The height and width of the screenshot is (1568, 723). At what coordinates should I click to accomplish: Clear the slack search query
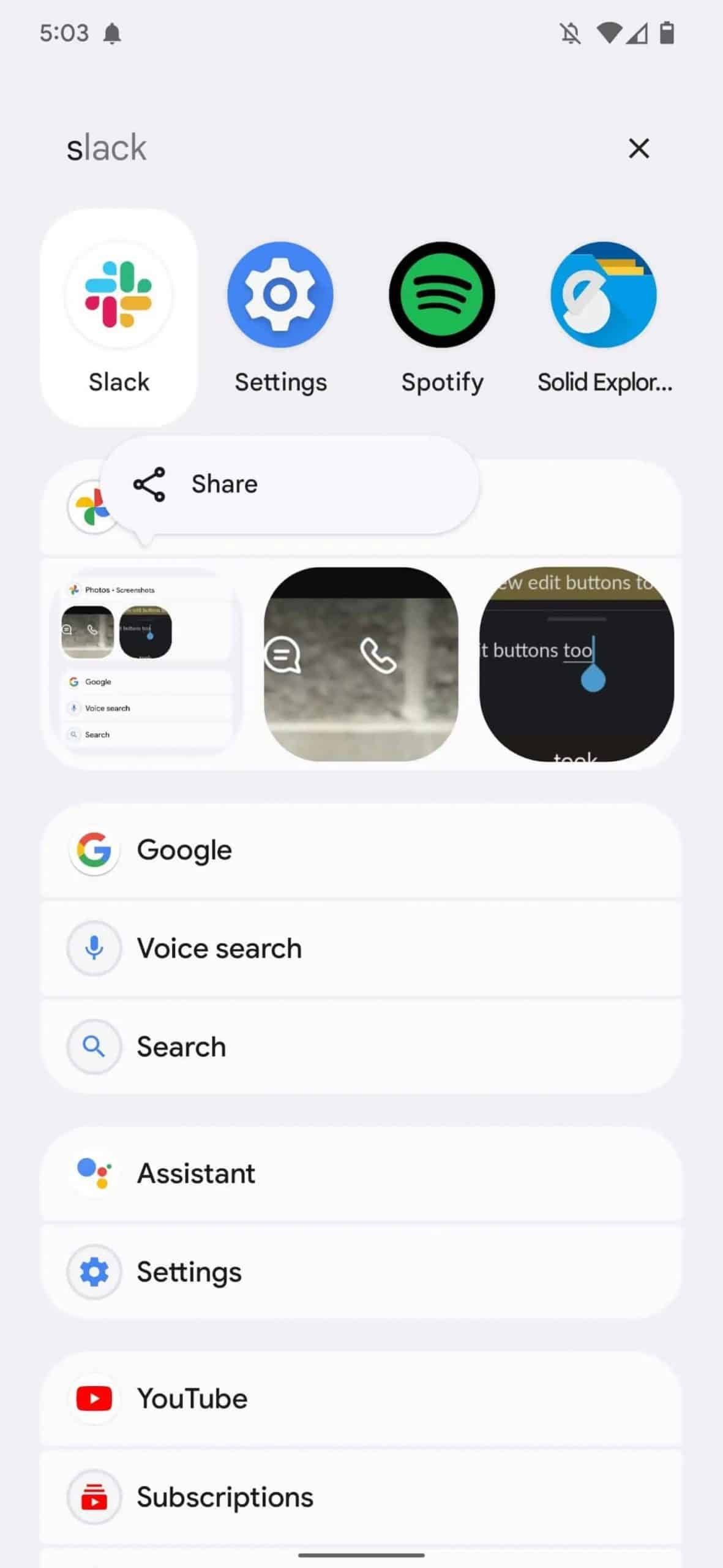click(x=639, y=148)
